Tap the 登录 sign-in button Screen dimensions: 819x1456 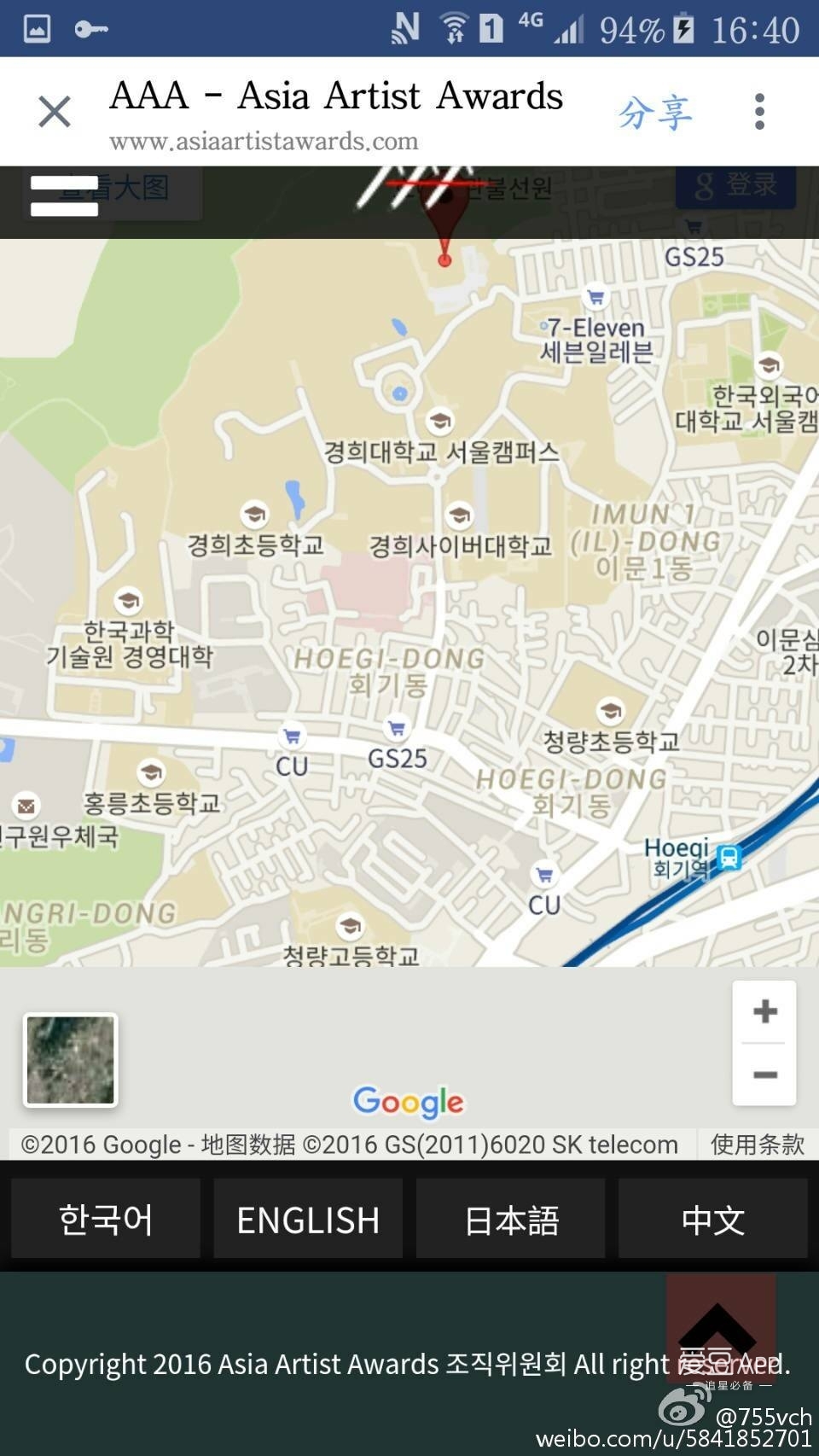coord(735,185)
